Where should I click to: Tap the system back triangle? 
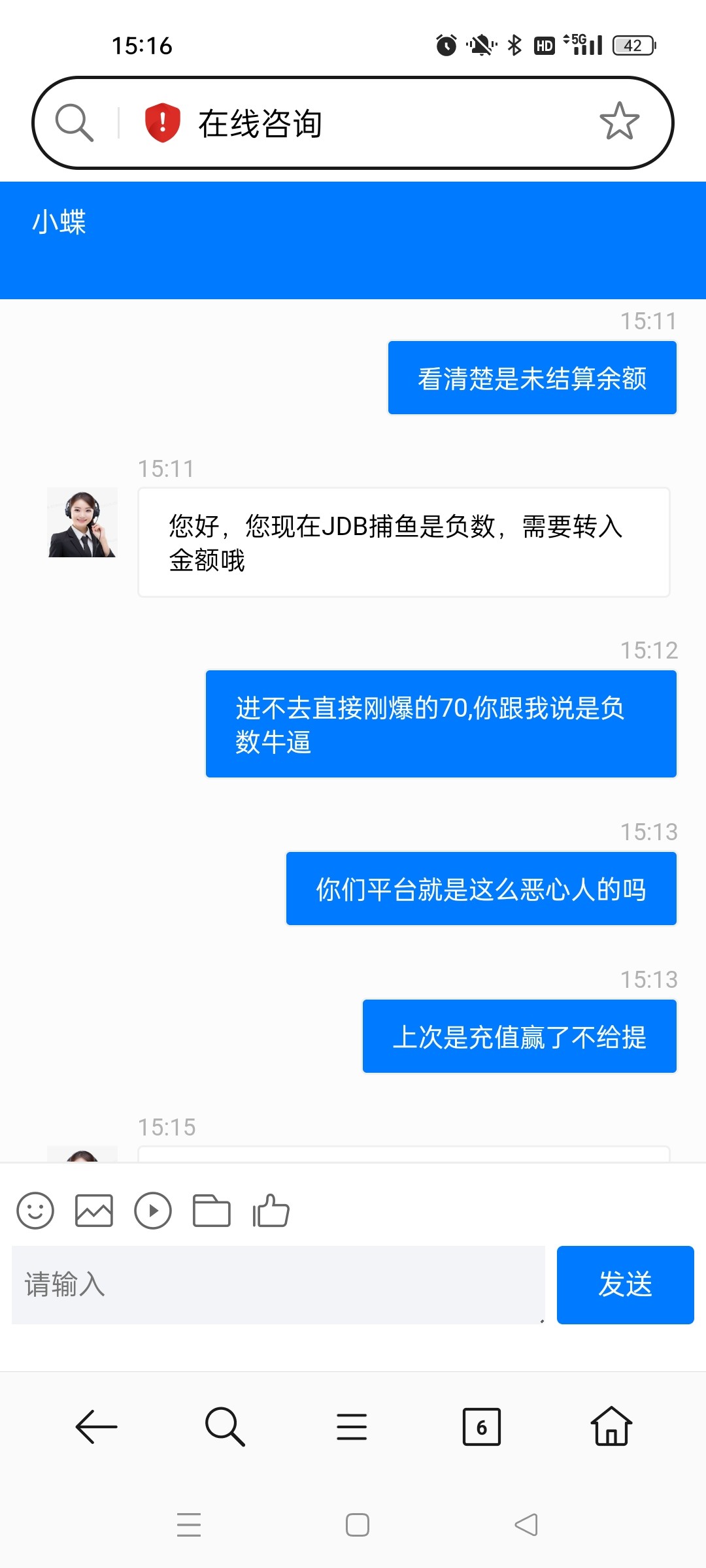(526, 1525)
